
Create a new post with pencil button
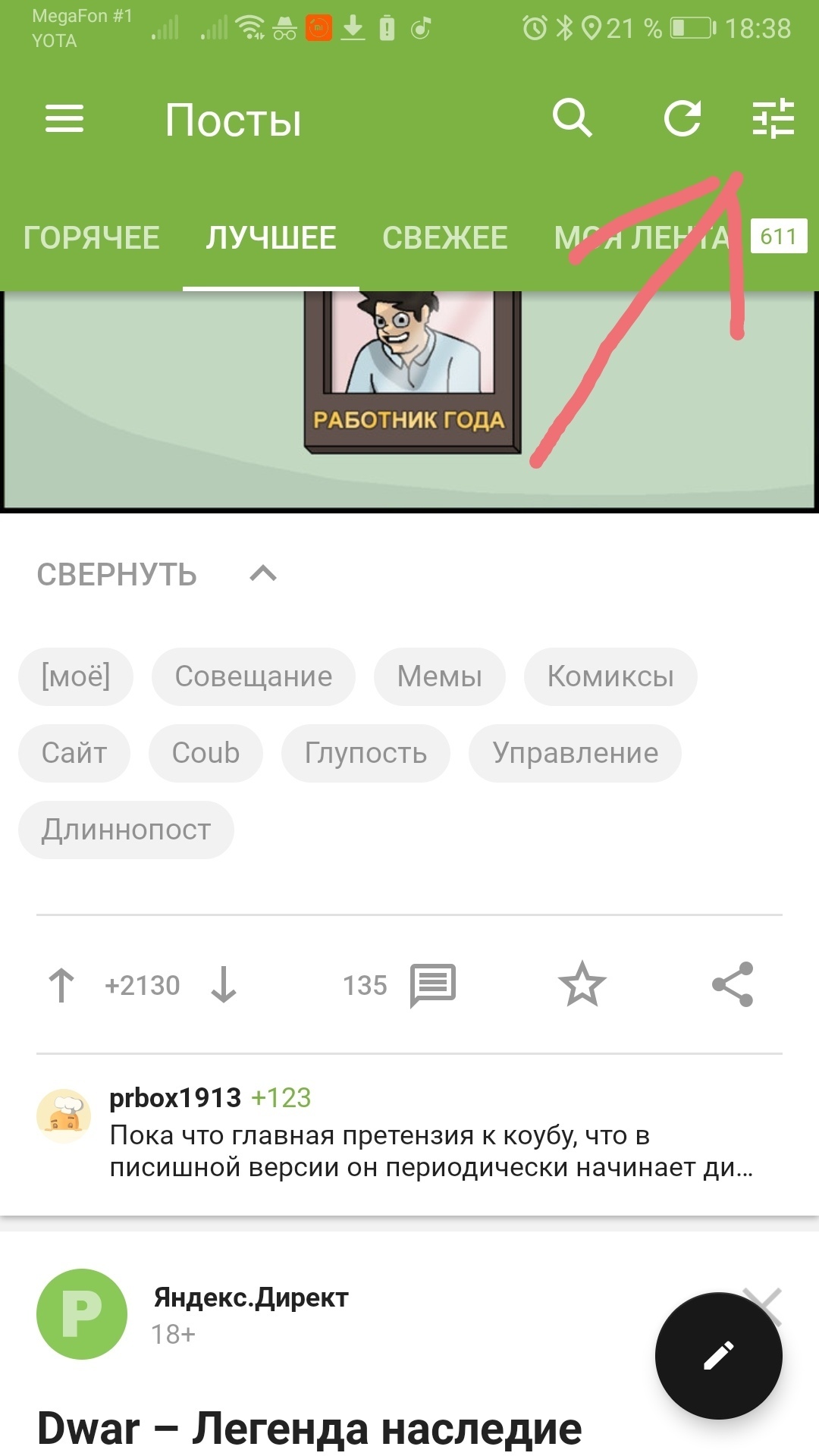click(718, 1356)
